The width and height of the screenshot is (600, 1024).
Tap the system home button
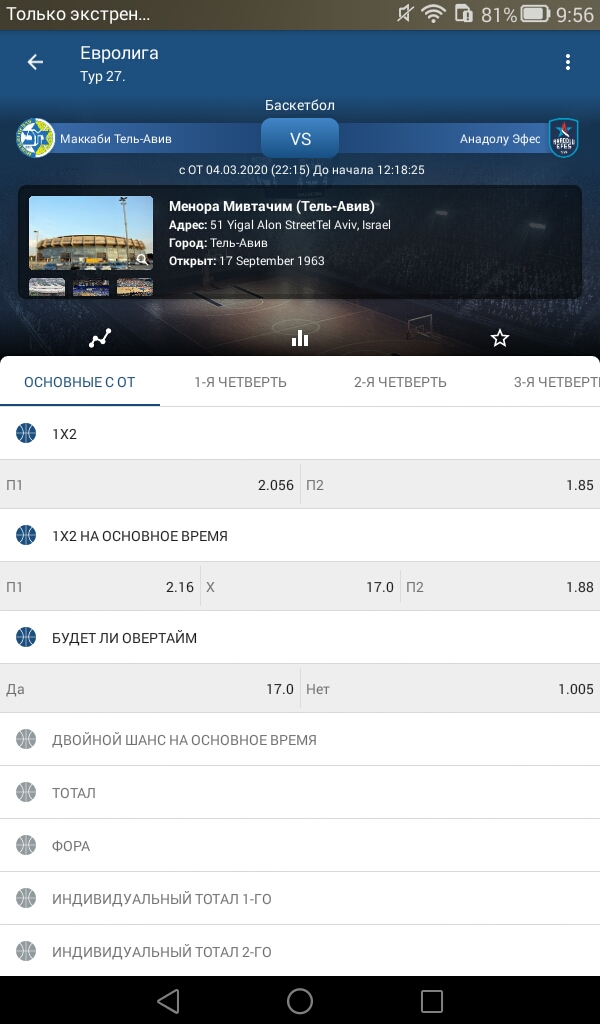(300, 1000)
